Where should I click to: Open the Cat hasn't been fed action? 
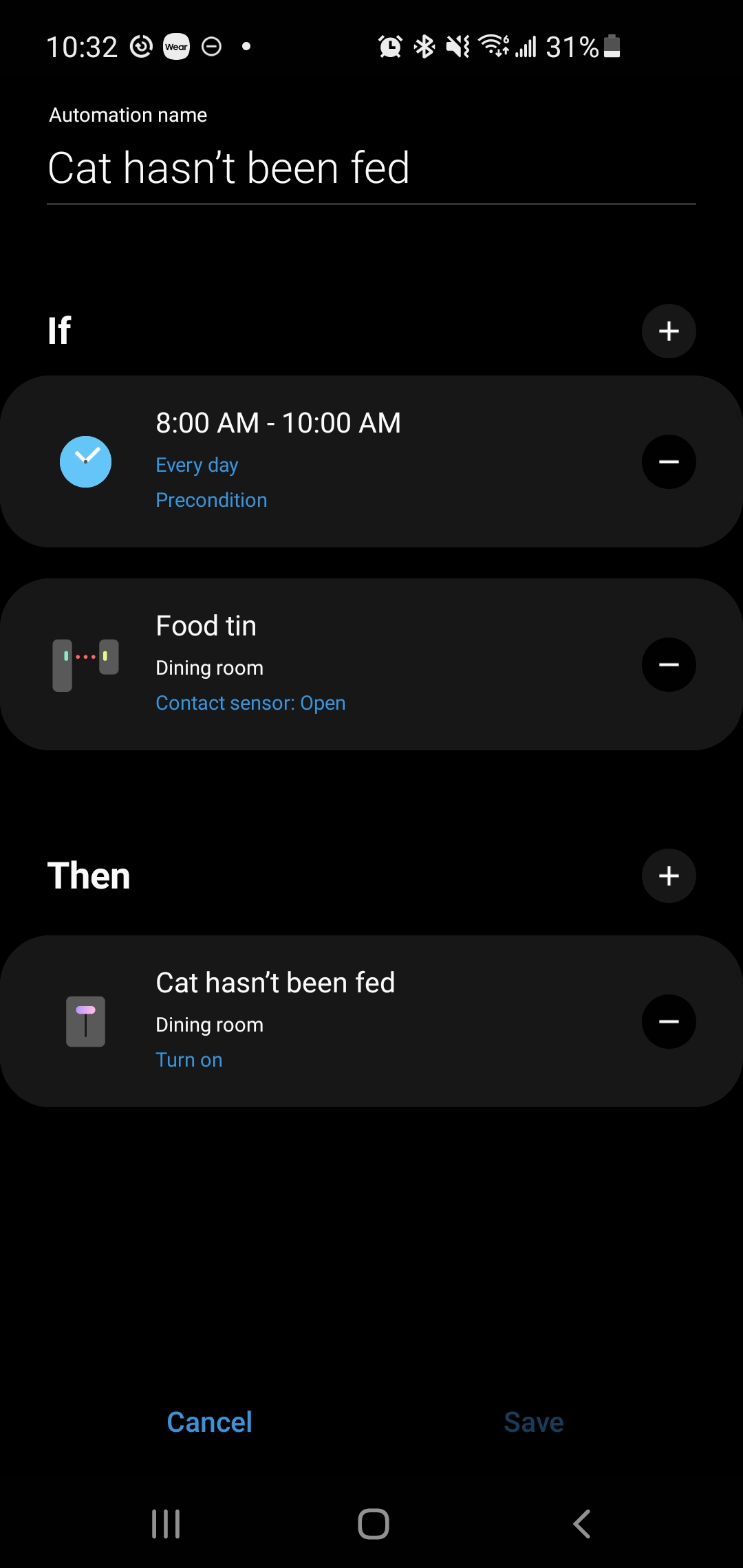point(344,1021)
